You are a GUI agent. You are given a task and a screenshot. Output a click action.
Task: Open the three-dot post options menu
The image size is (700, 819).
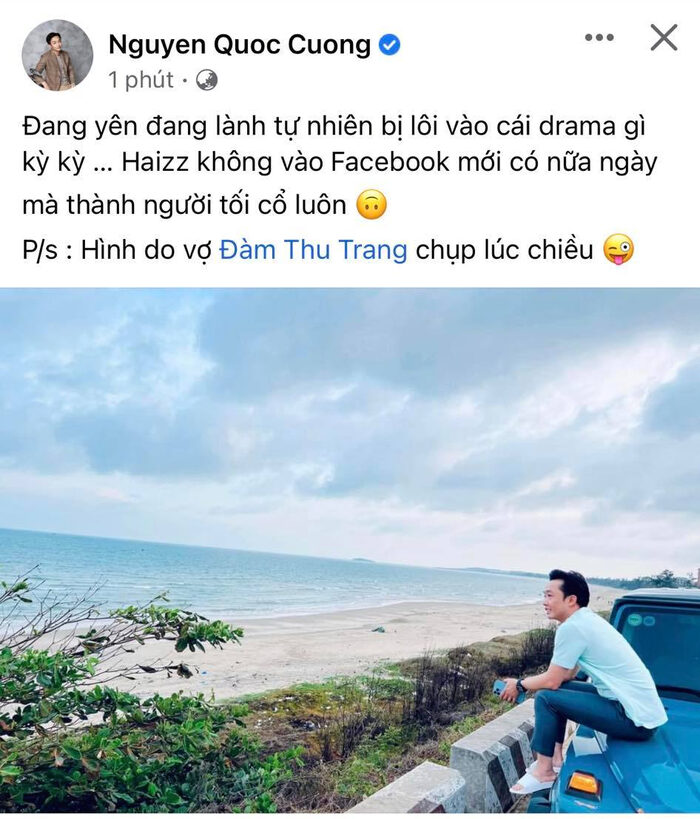pyautogui.click(x=599, y=38)
